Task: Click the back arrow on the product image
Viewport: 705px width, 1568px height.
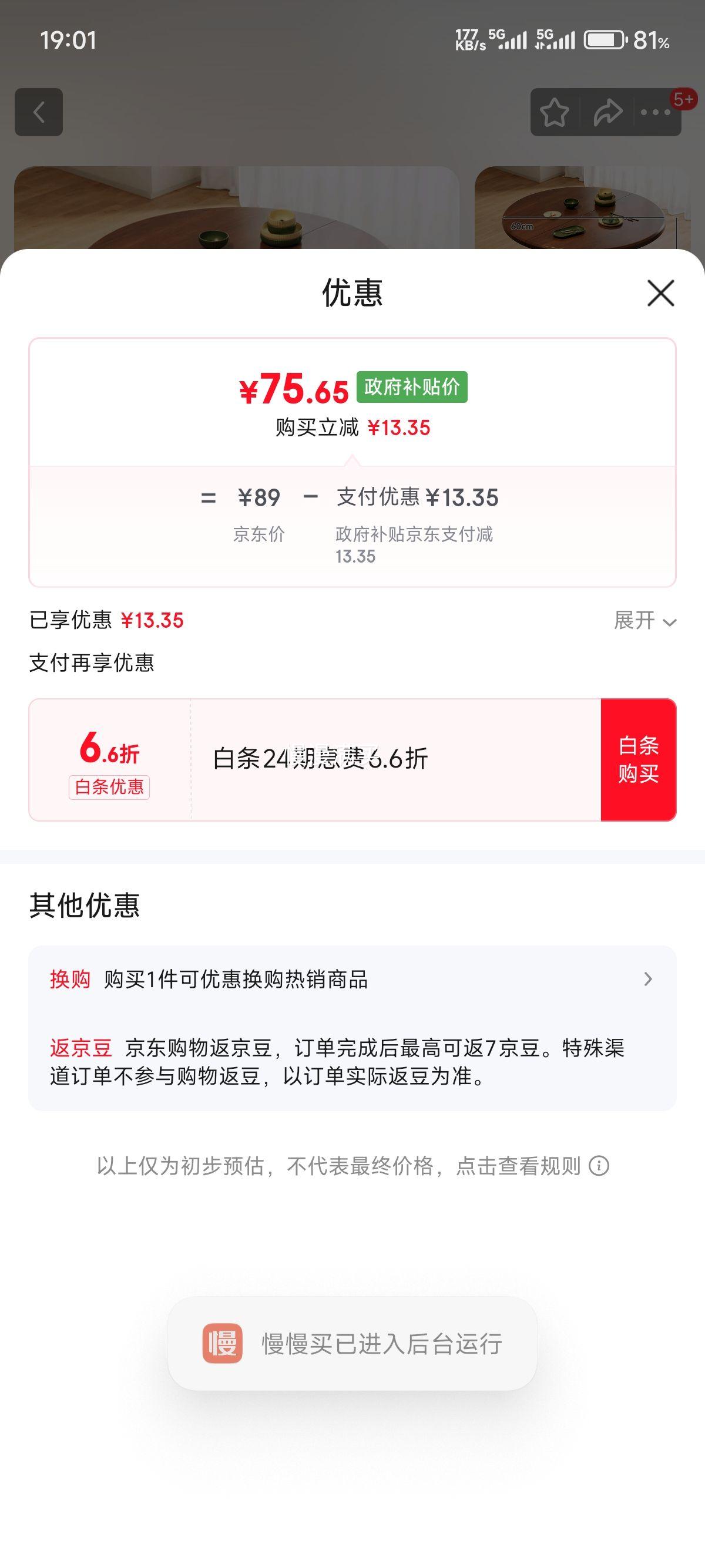Action: [39, 112]
